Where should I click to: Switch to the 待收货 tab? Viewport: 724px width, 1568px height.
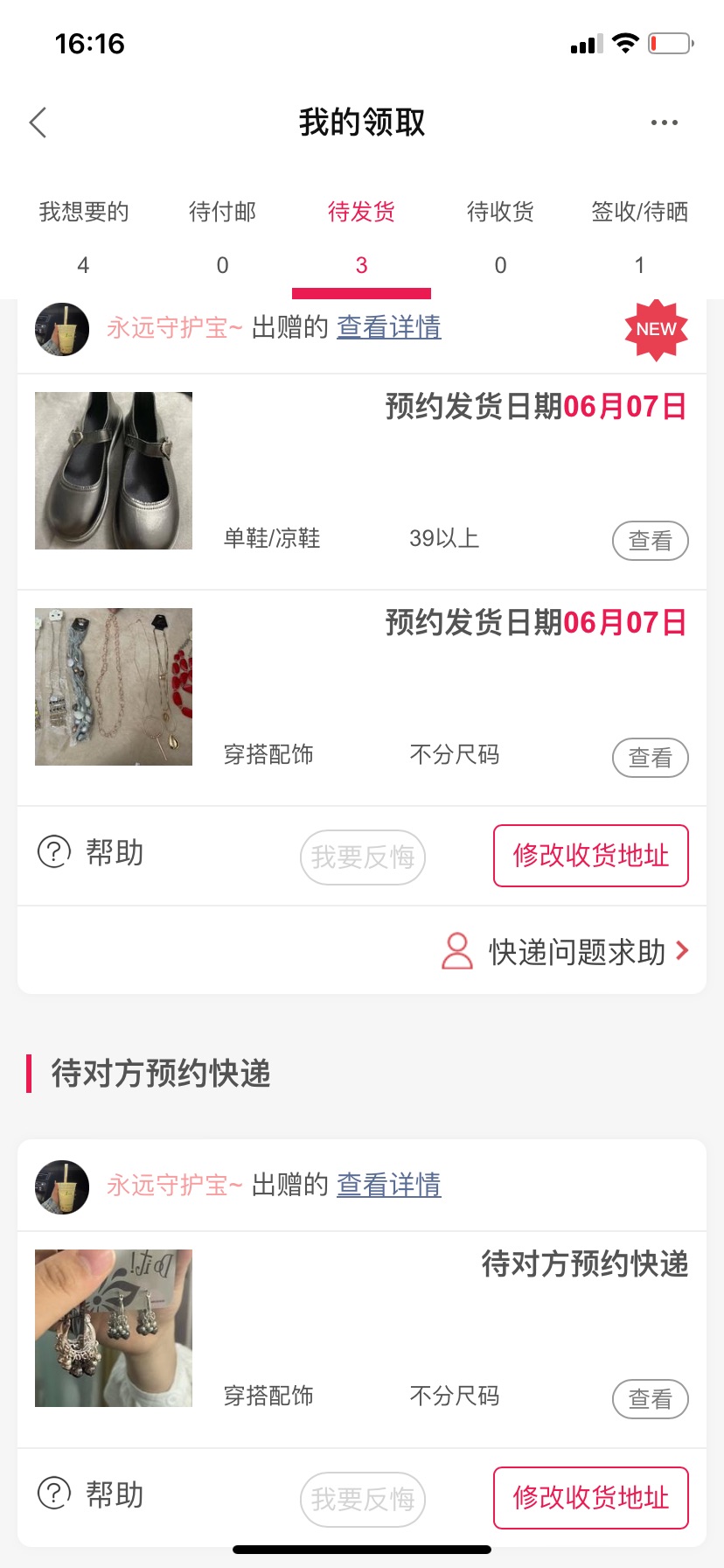click(500, 237)
